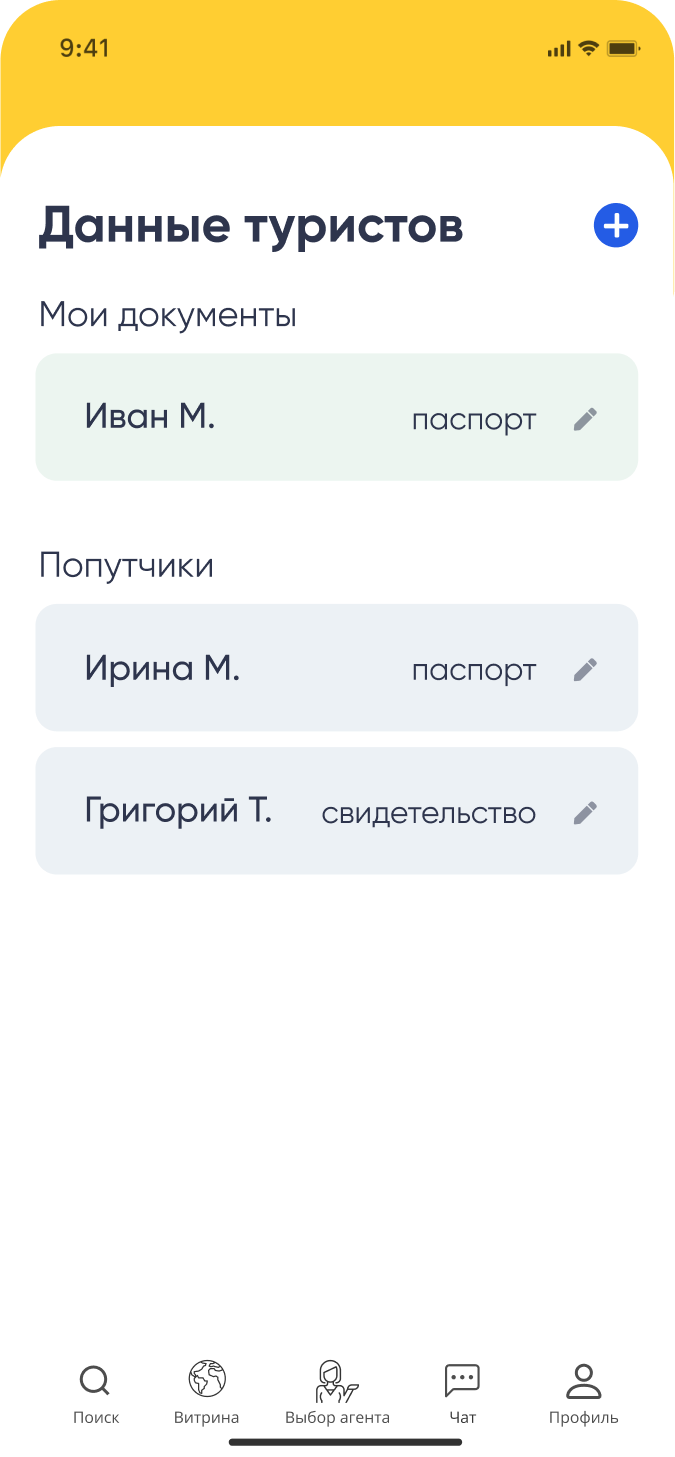The width and height of the screenshot is (675, 1457).
Task: Open the Чат tab
Action: (462, 1392)
